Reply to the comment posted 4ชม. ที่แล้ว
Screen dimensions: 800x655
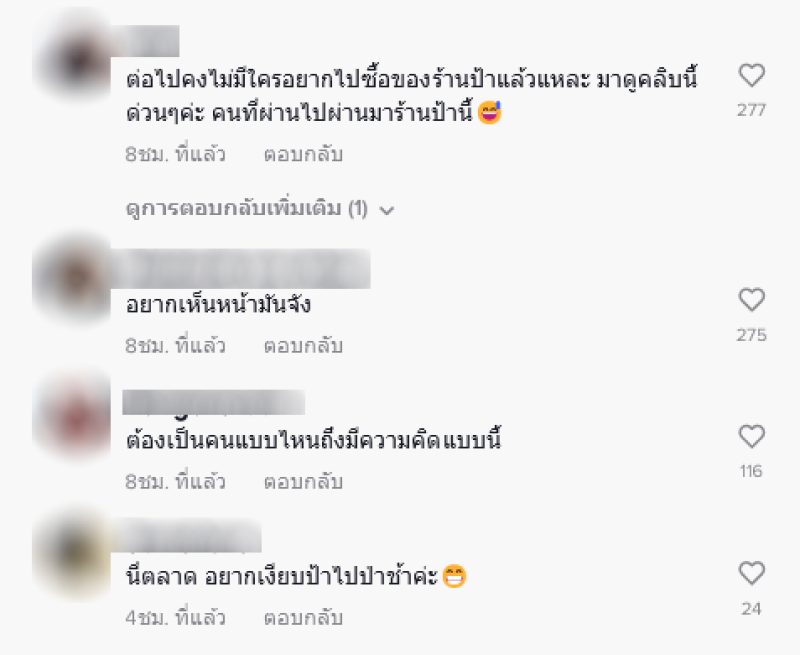(303, 618)
